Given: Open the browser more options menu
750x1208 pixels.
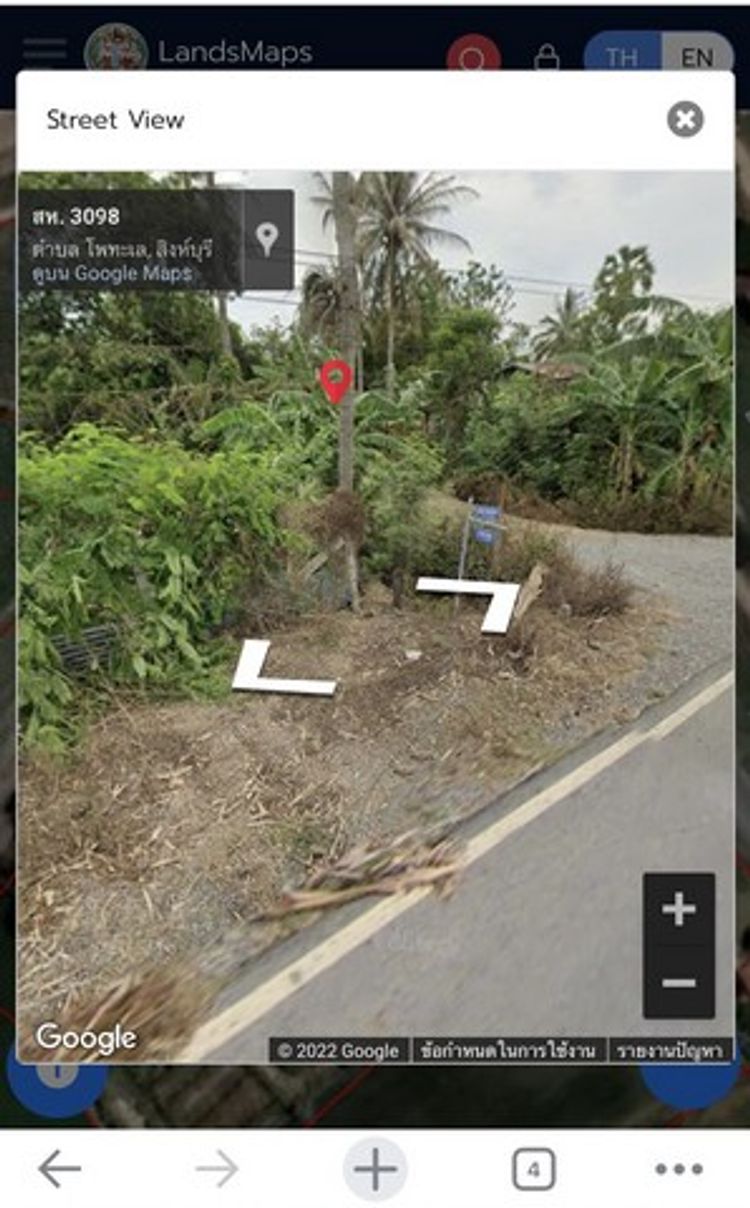Looking at the screenshot, I should pyautogui.click(x=679, y=1168).
